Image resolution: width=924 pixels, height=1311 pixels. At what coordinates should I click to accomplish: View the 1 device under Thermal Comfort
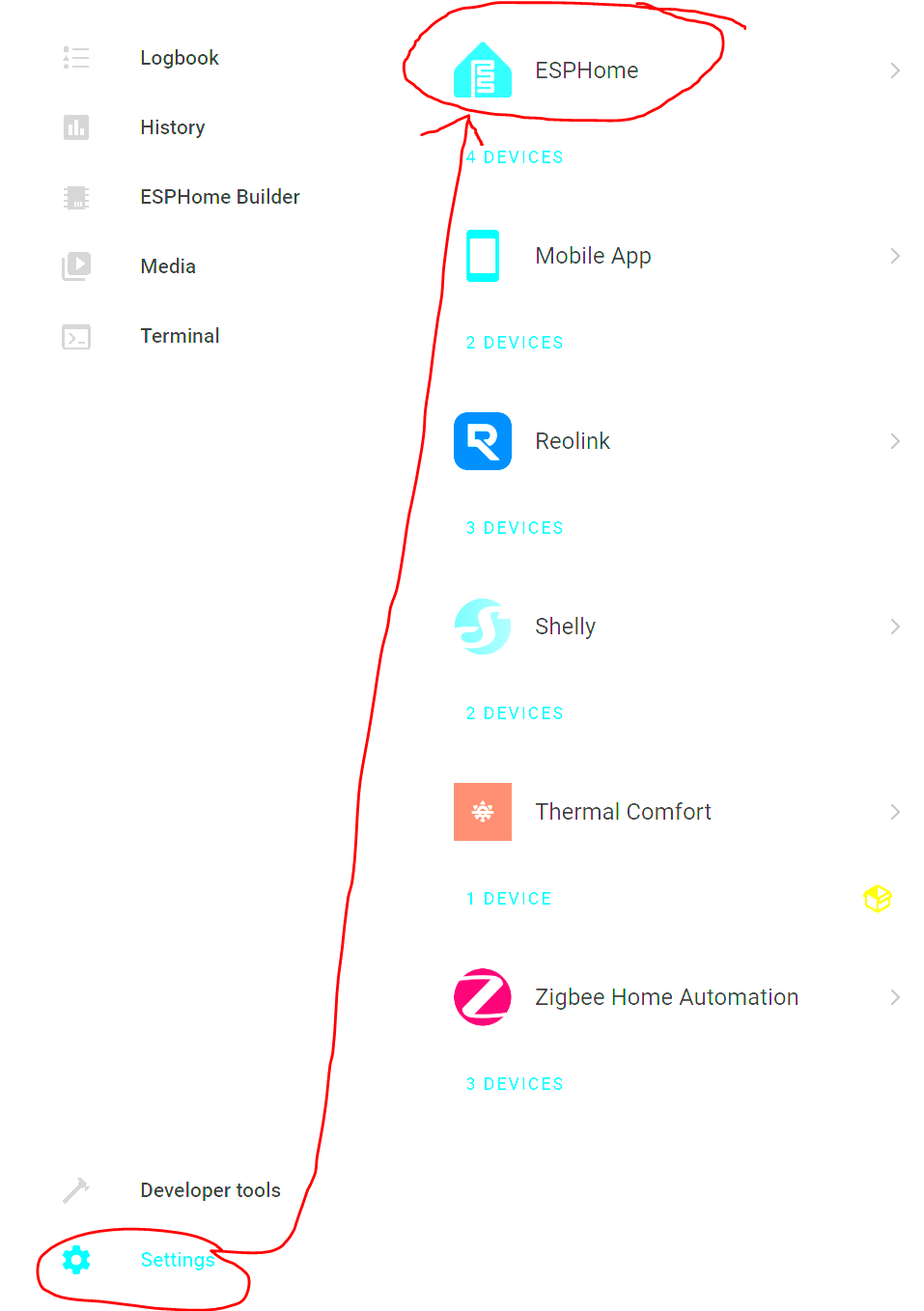pyautogui.click(x=509, y=899)
